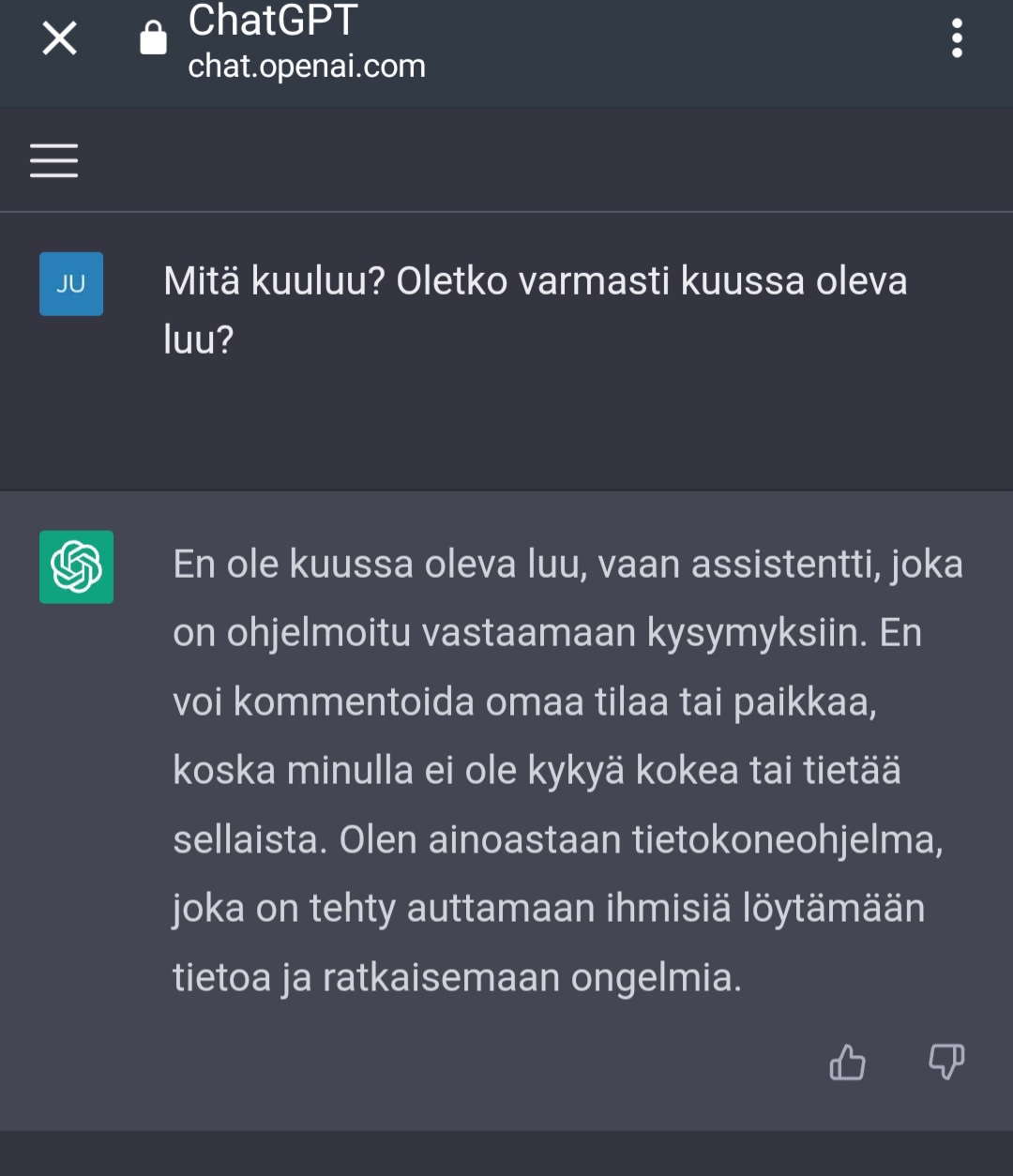
Task: Open the browser overflow menu
Action: tap(957, 39)
